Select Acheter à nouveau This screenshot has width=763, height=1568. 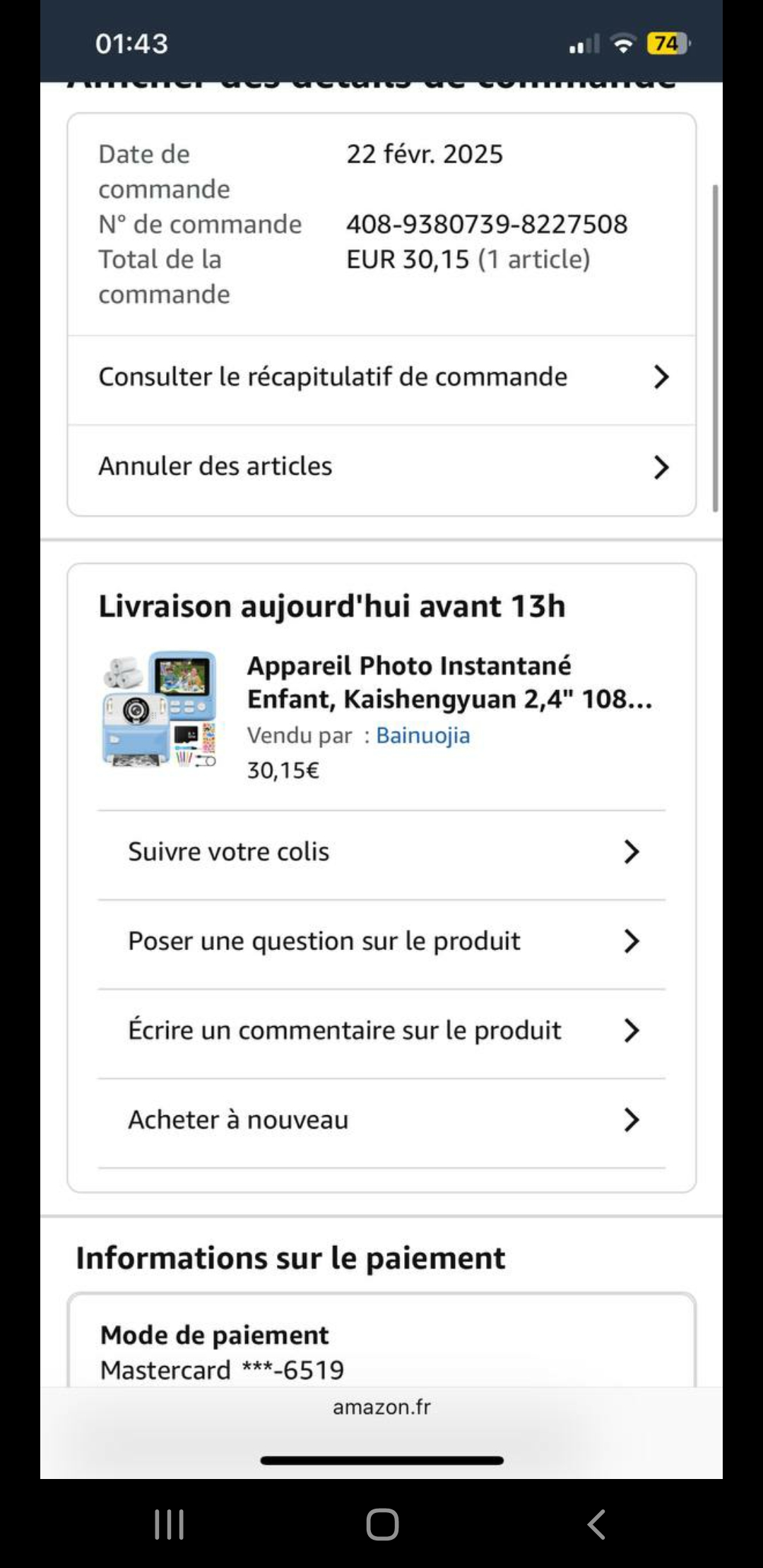381,1120
